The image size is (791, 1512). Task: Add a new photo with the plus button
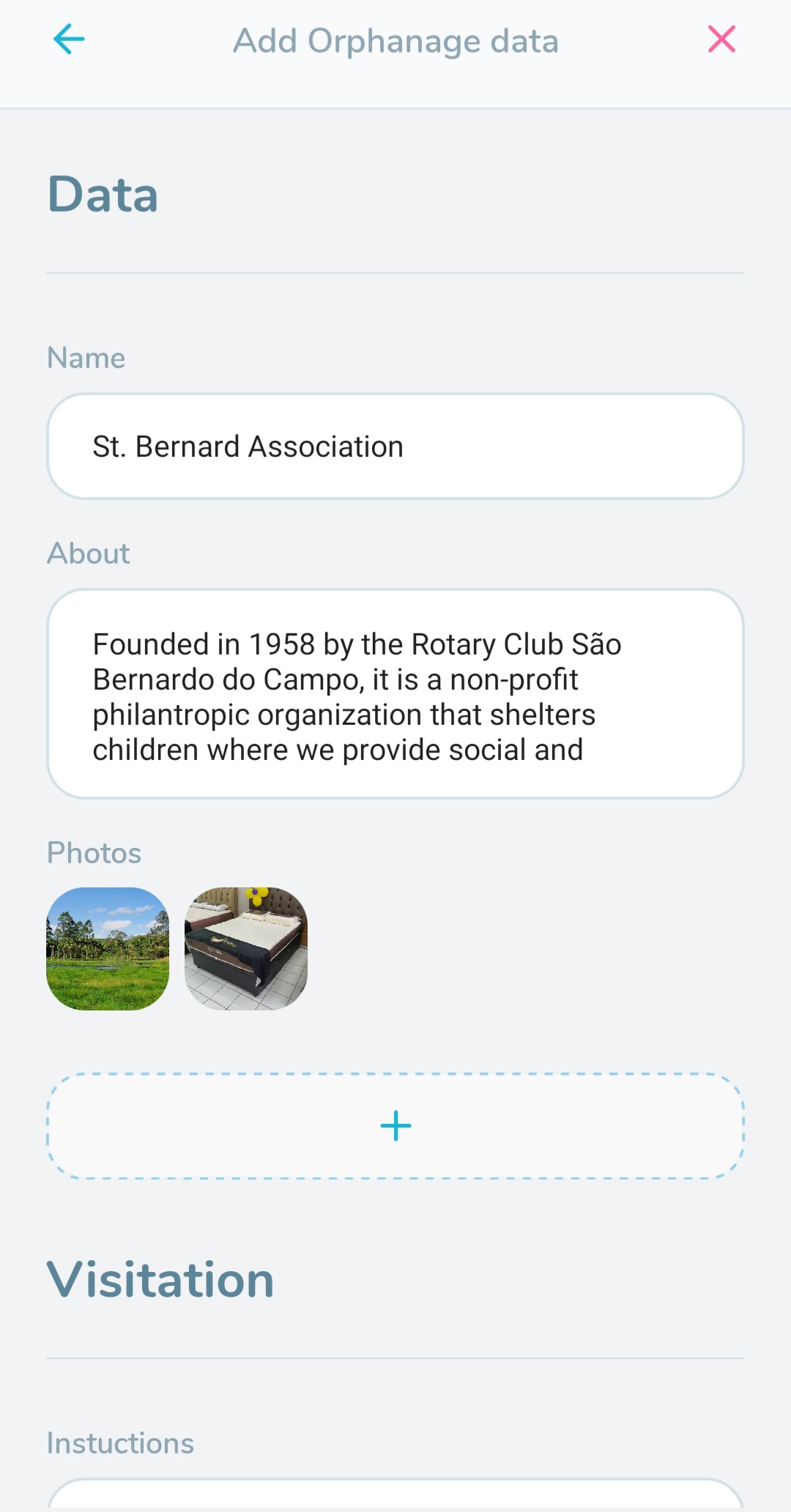pos(395,1126)
